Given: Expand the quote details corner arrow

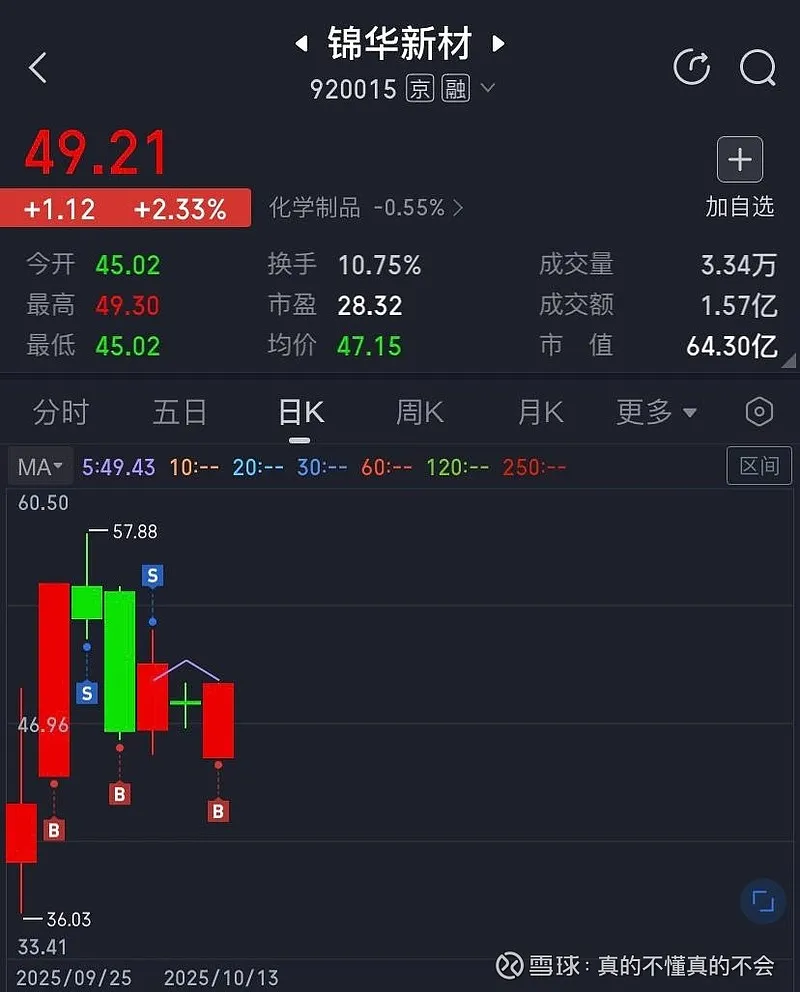Looking at the screenshot, I should (x=789, y=360).
